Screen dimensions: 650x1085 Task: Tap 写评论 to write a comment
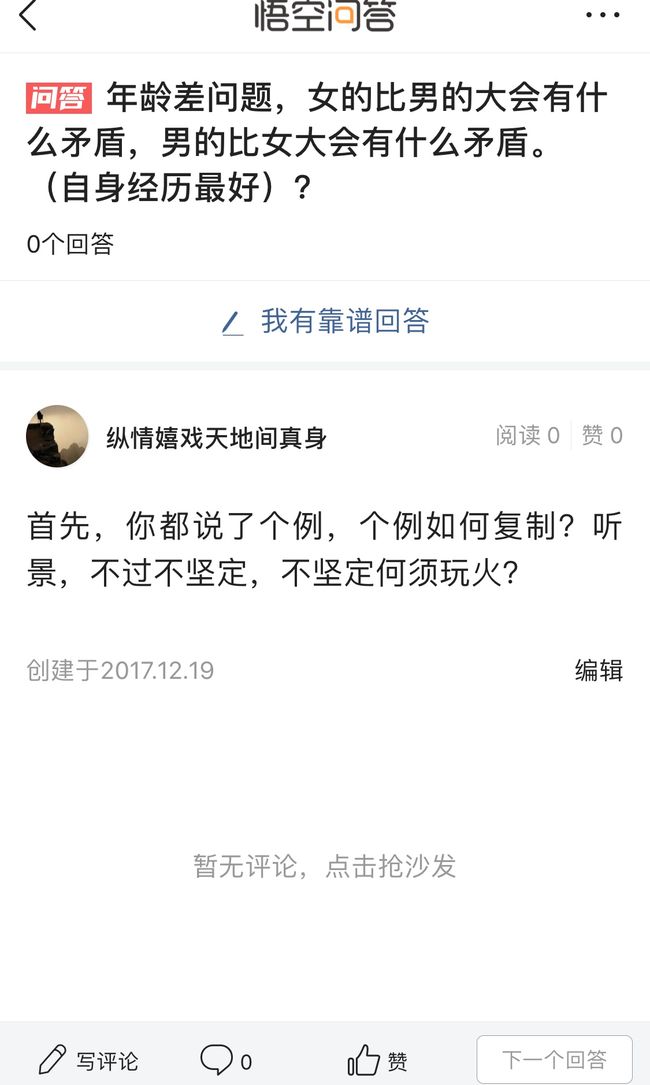pyautogui.click(x=89, y=1060)
